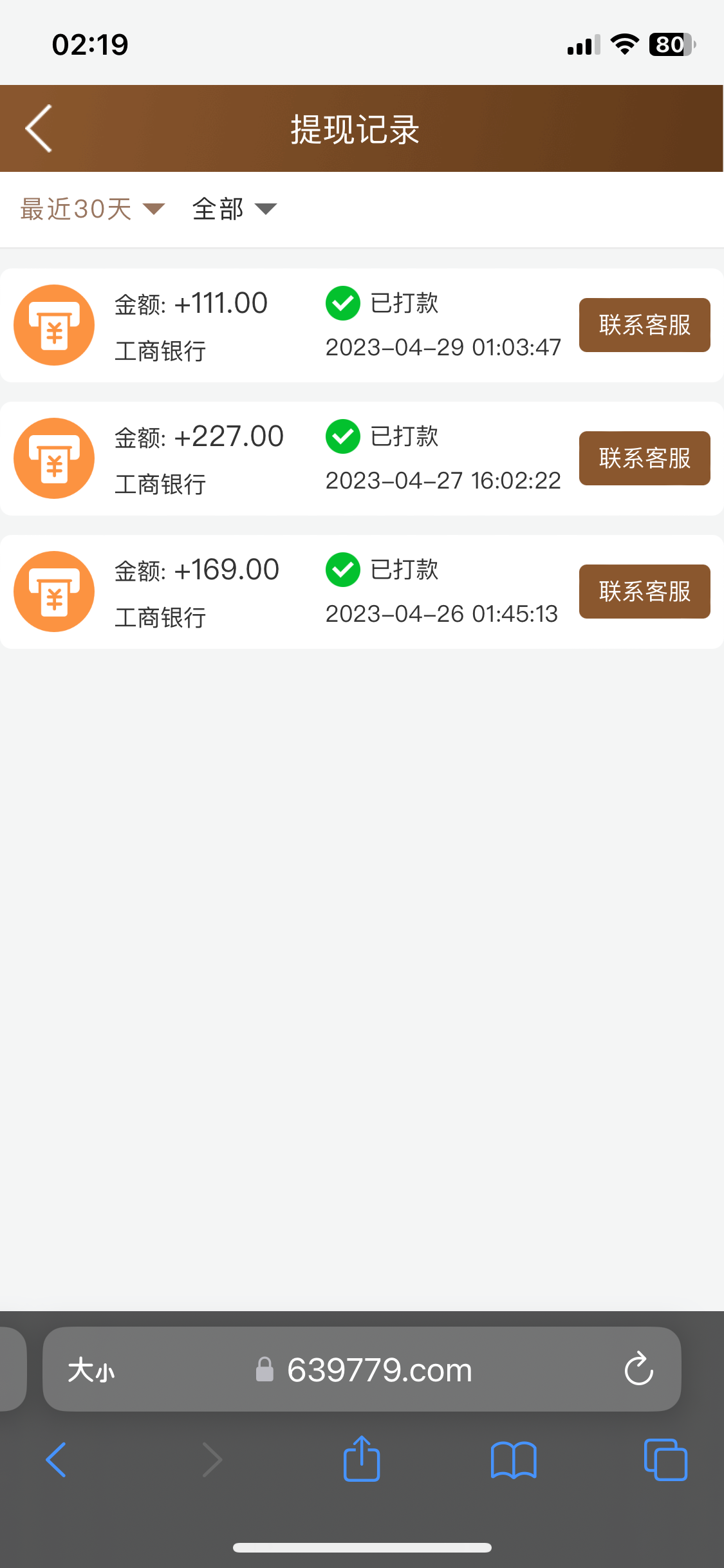This screenshot has height=1568, width=724.
Task: Tap the 639779.com address bar
Action: pyautogui.click(x=379, y=1370)
